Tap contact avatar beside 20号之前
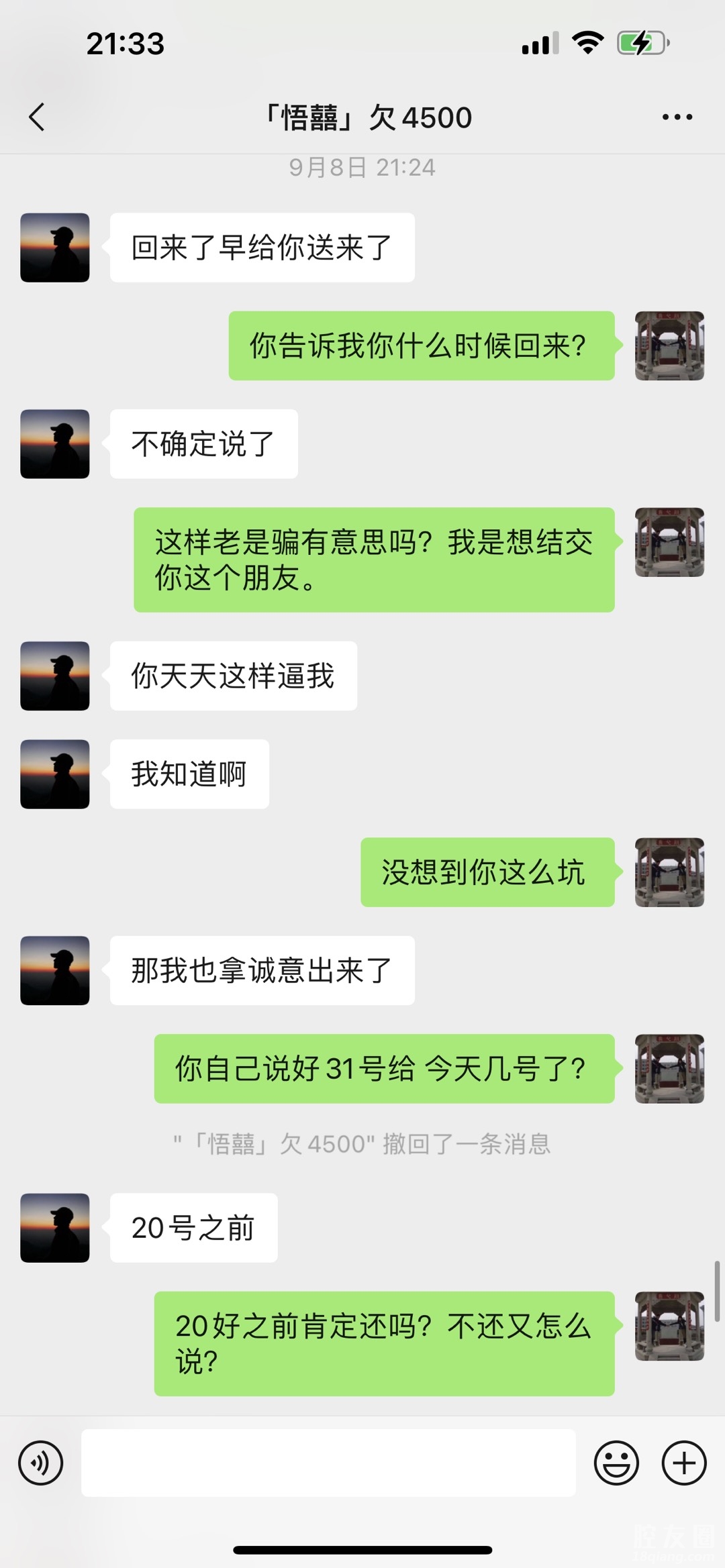The width and height of the screenshot is (725, 1568). 55,1228
